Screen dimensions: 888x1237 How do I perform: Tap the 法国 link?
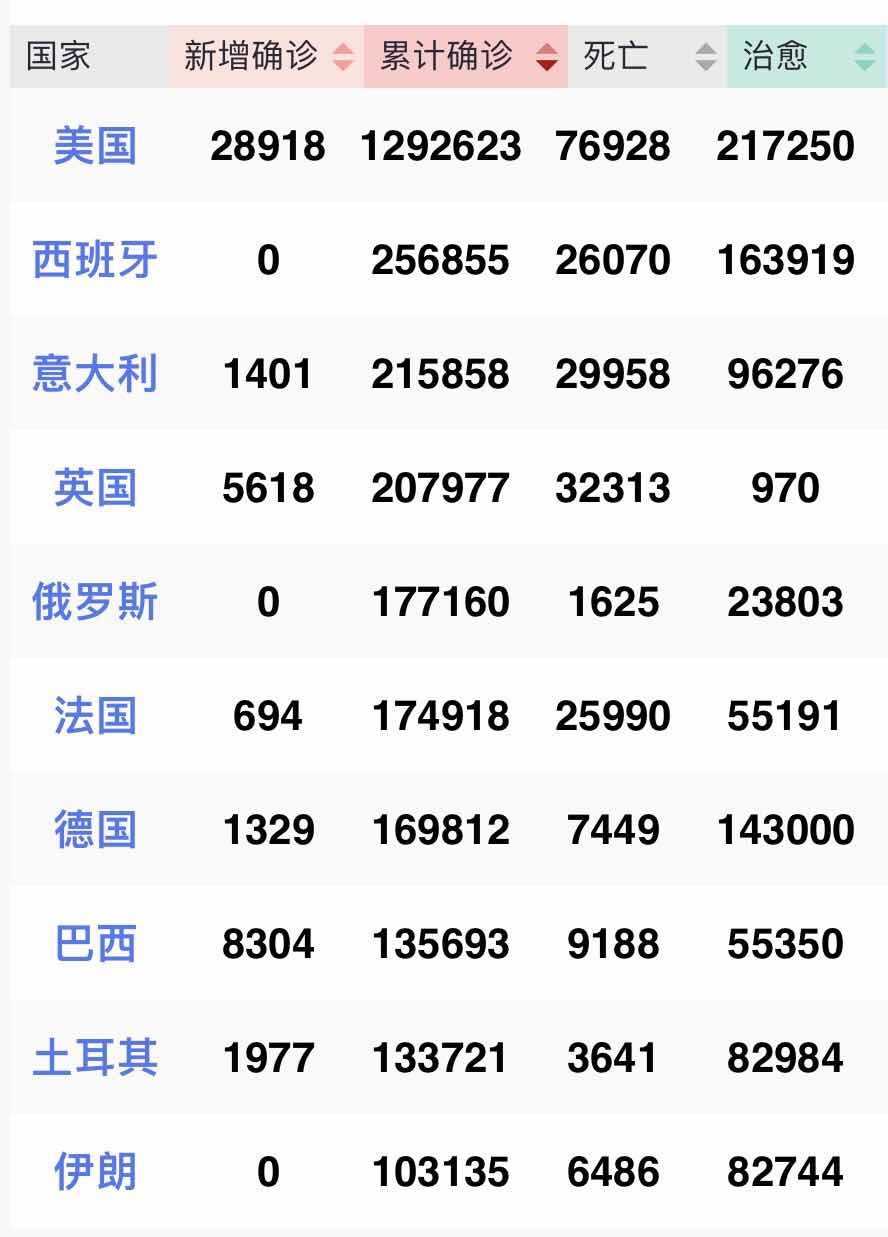(95, 716)
